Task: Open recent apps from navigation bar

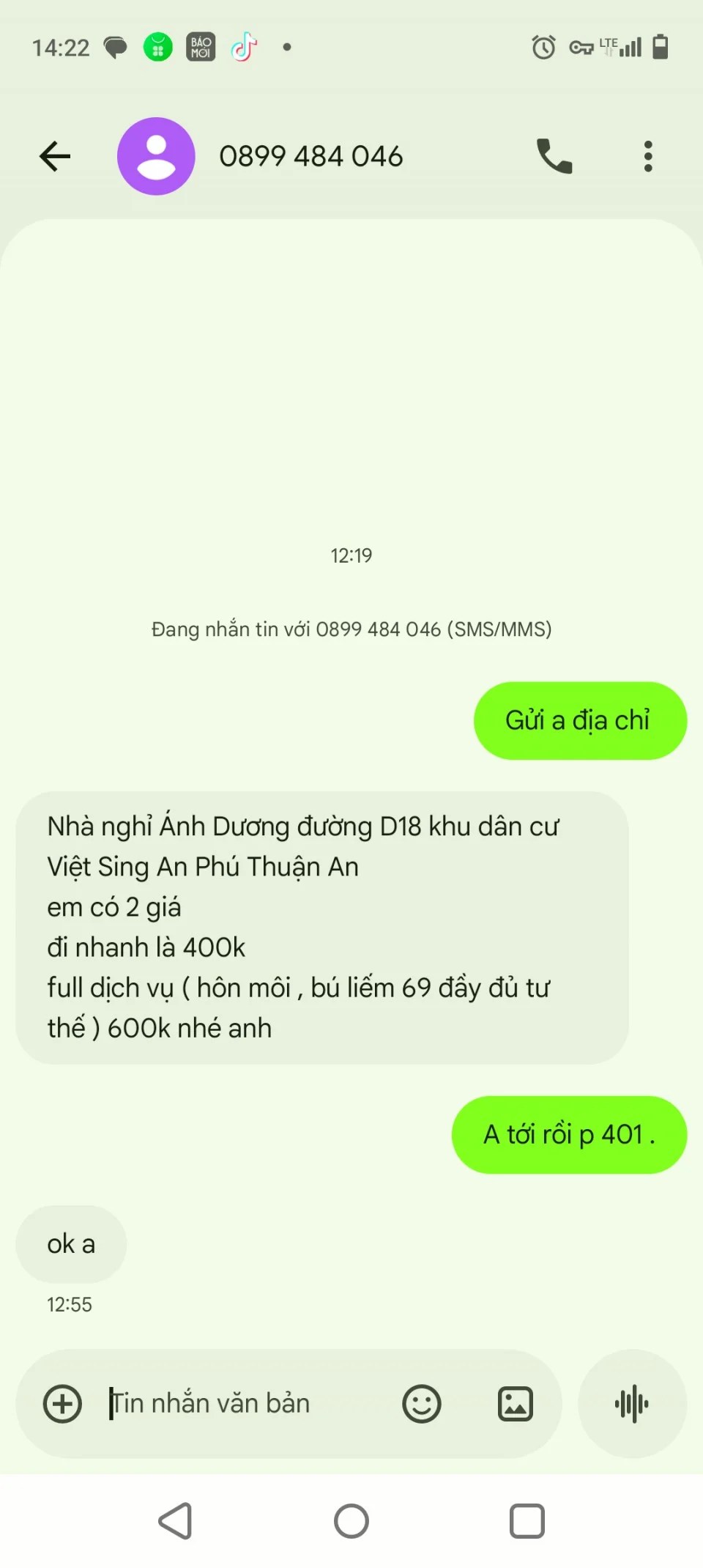Action: [527, 1521]
